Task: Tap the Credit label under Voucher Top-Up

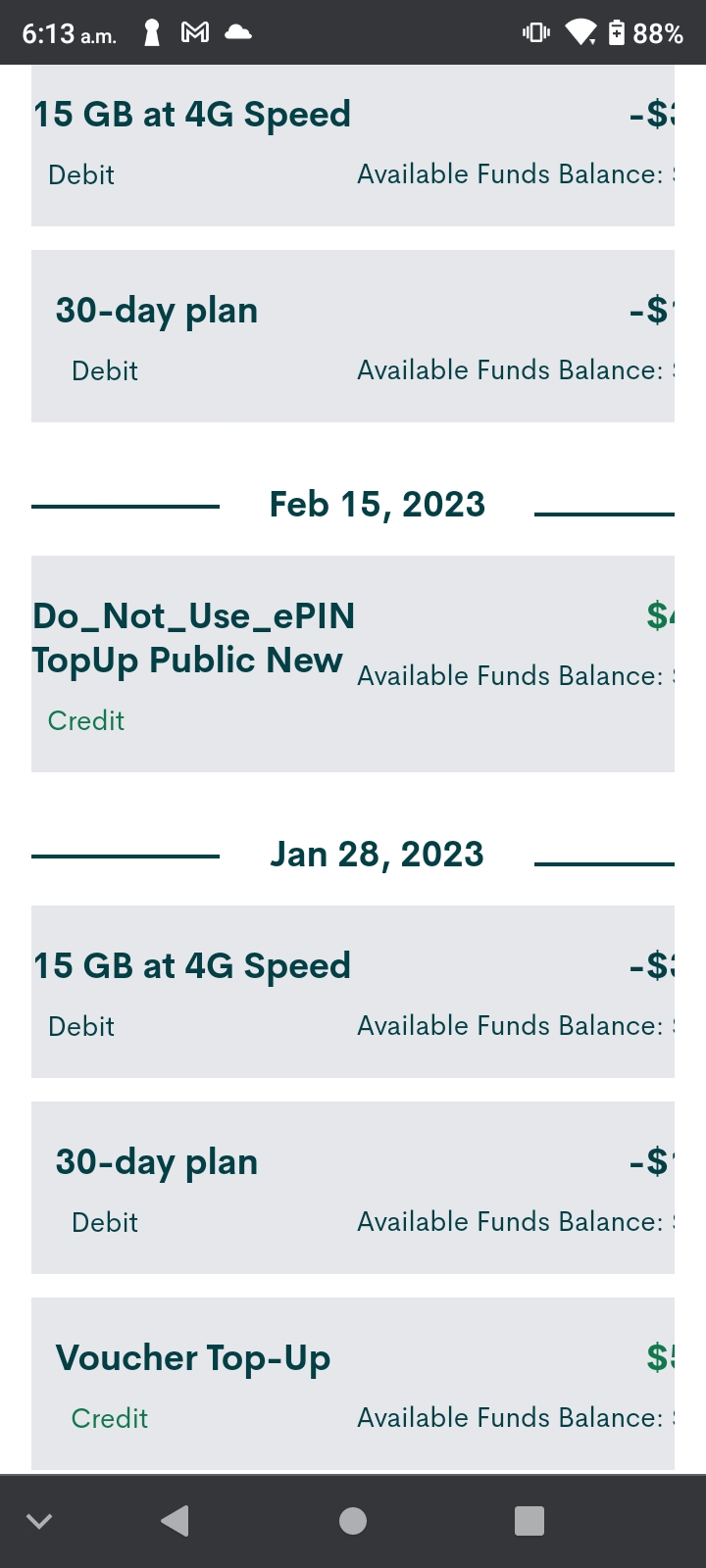Action: tap(109, 1417)
